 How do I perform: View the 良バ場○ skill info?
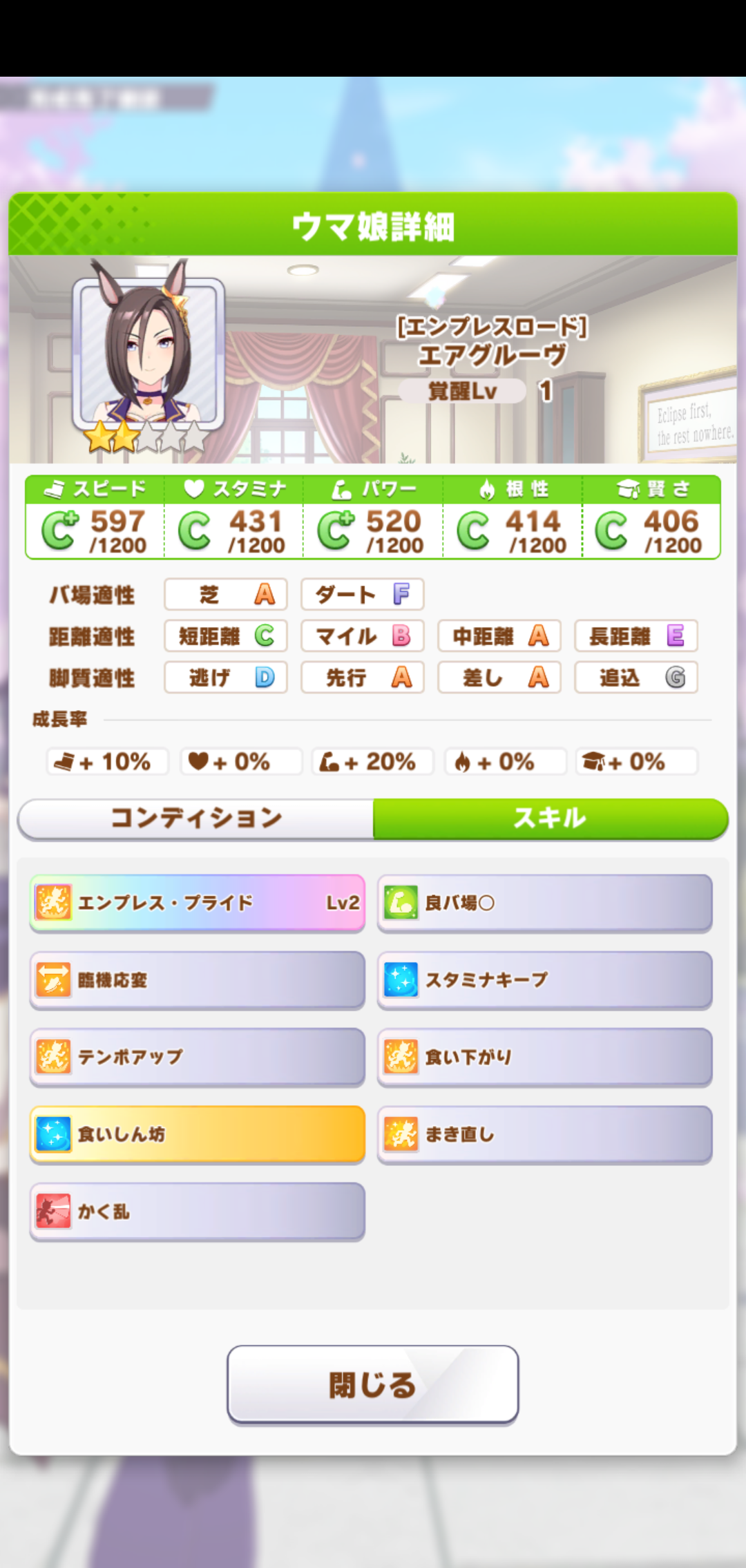544,903
